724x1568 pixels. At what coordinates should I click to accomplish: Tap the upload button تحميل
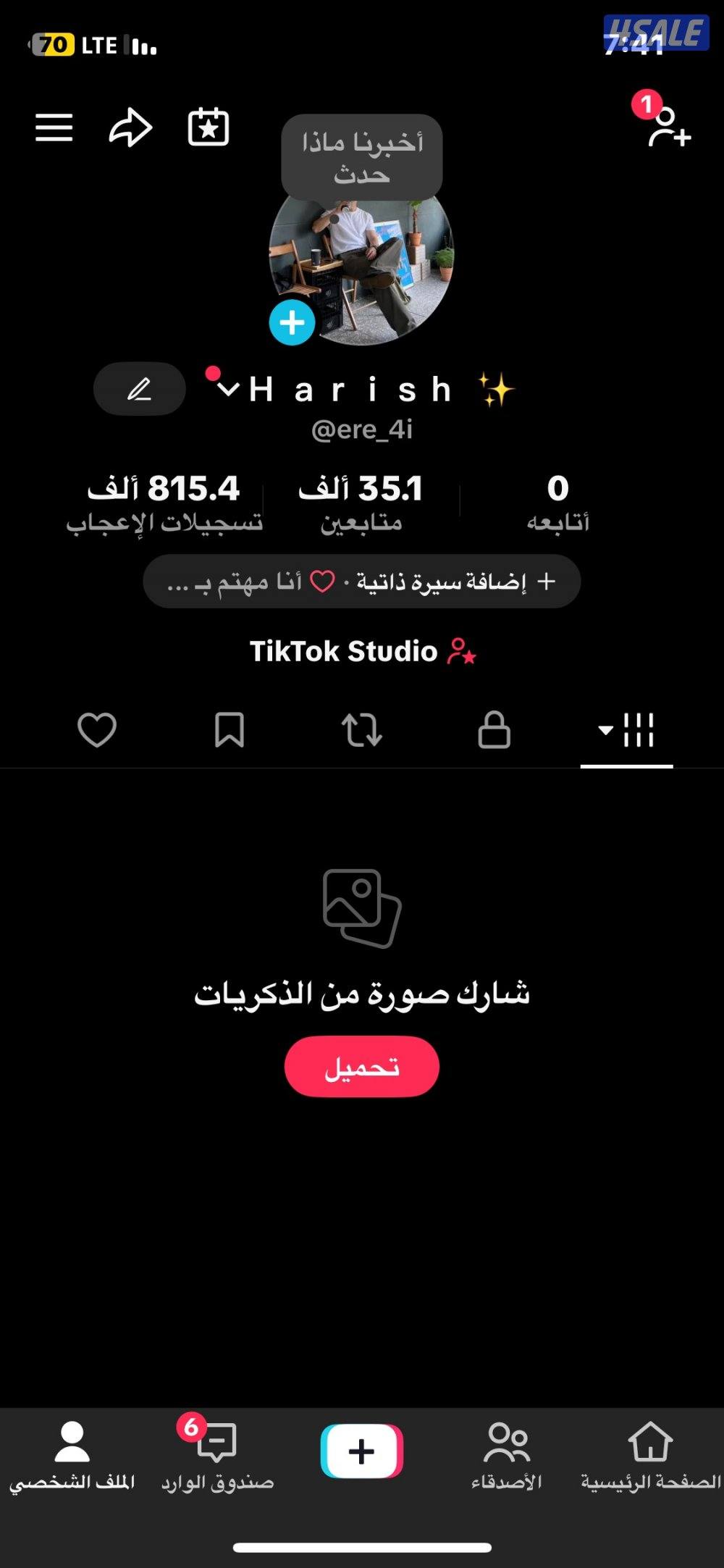click(x=361, y=1065)
